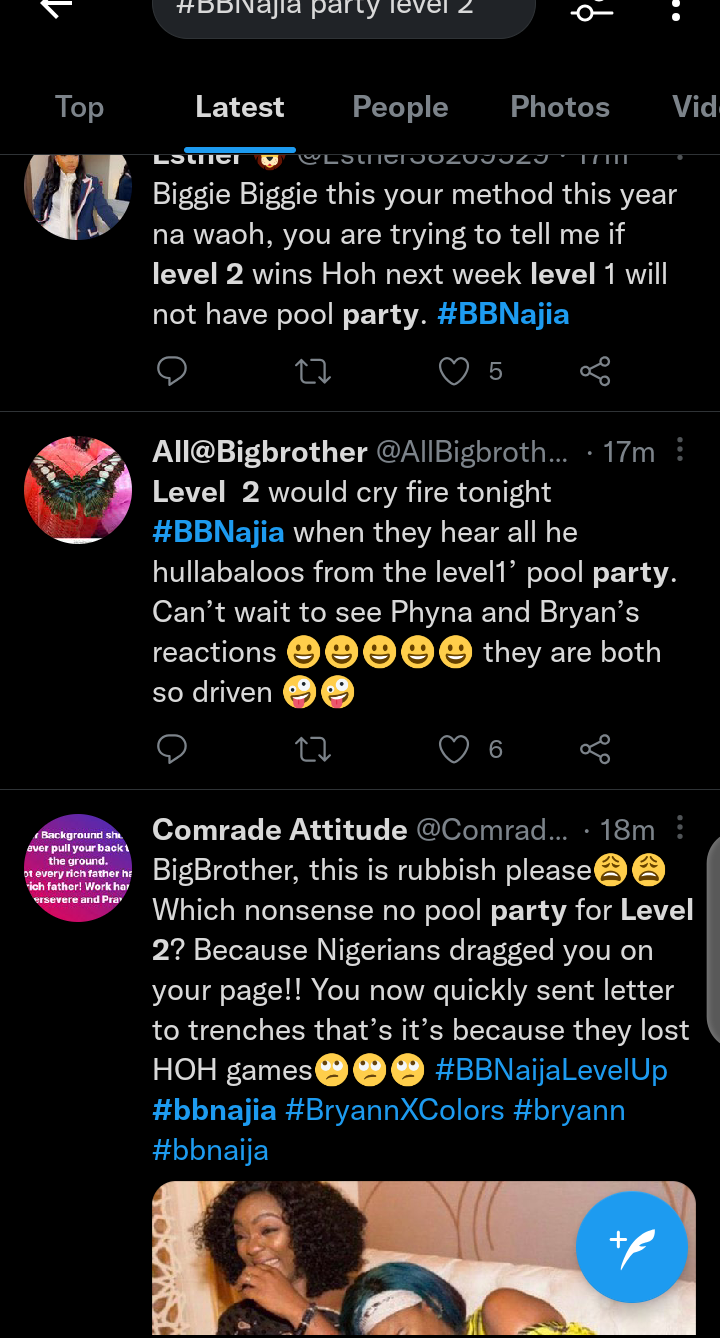Switch to the People tab
Image resolution: width=720 pixels, height=1338 pixels.
tap(400, 107)
